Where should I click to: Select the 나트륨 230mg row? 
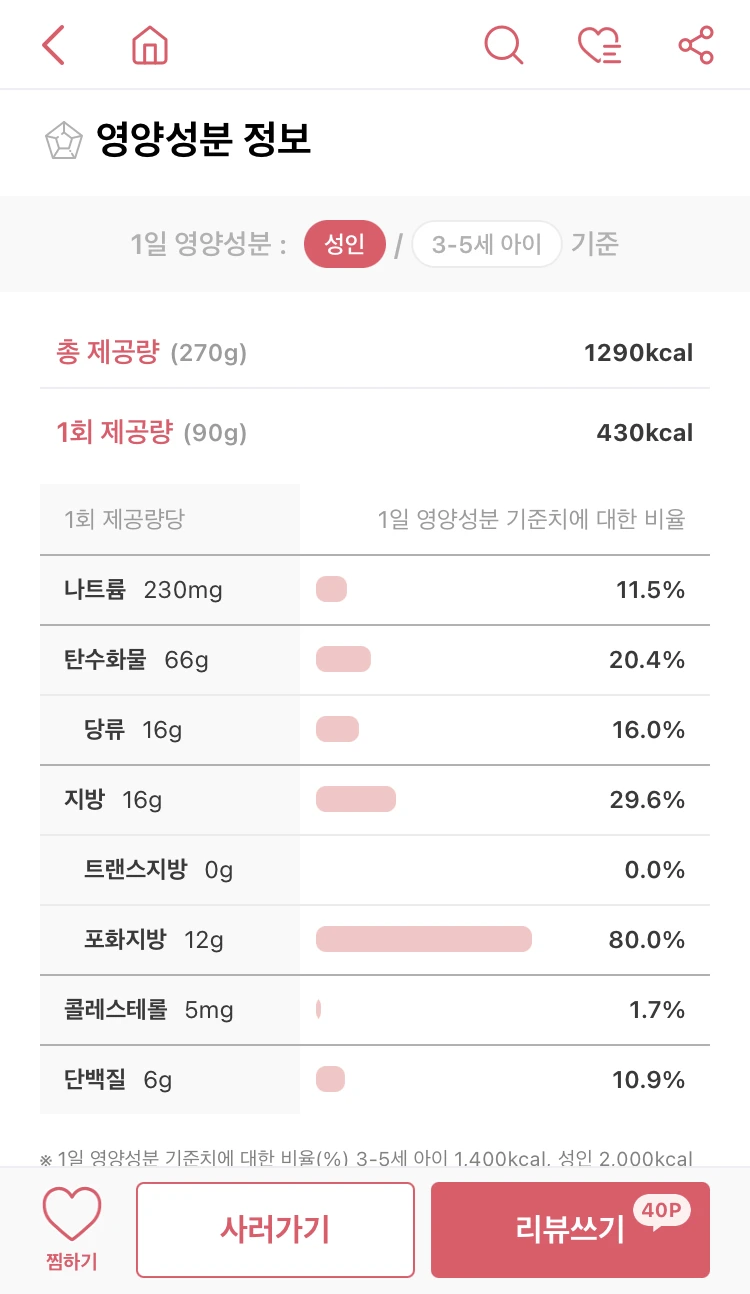(x=375, y=589)
